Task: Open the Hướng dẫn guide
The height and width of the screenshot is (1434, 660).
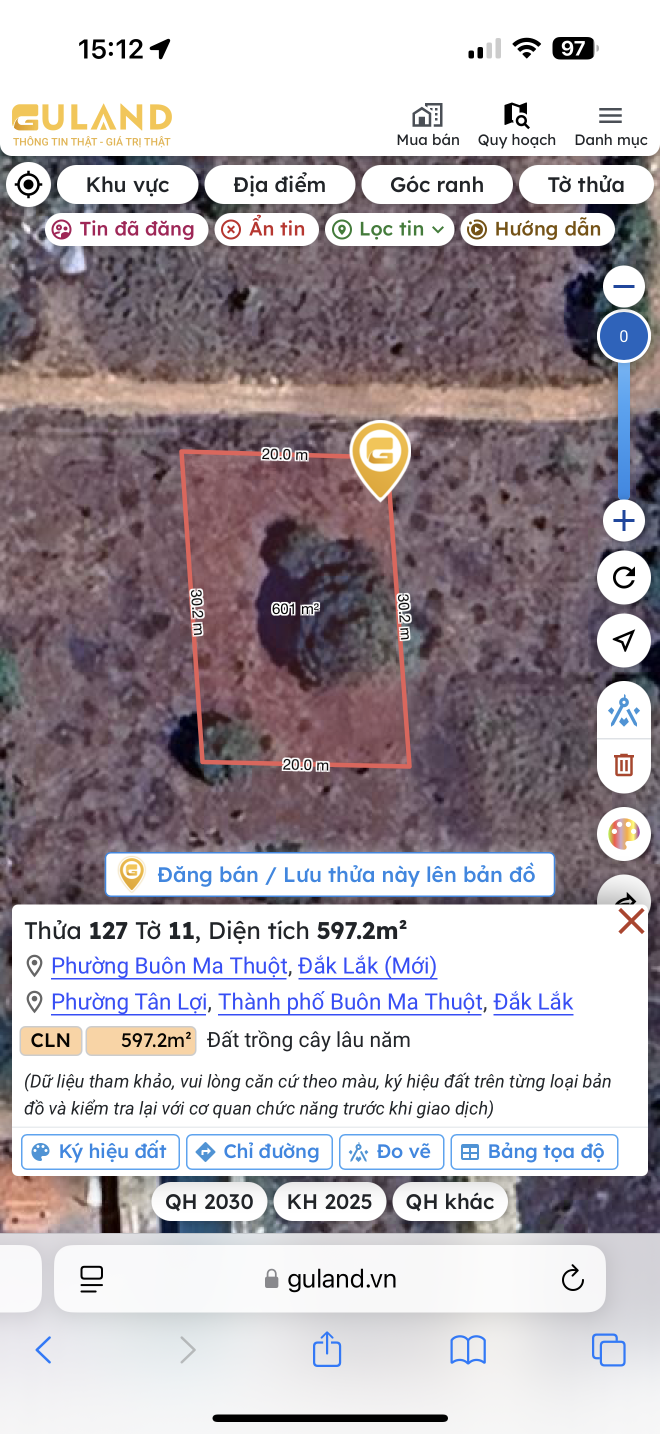Action: (536, 229)
